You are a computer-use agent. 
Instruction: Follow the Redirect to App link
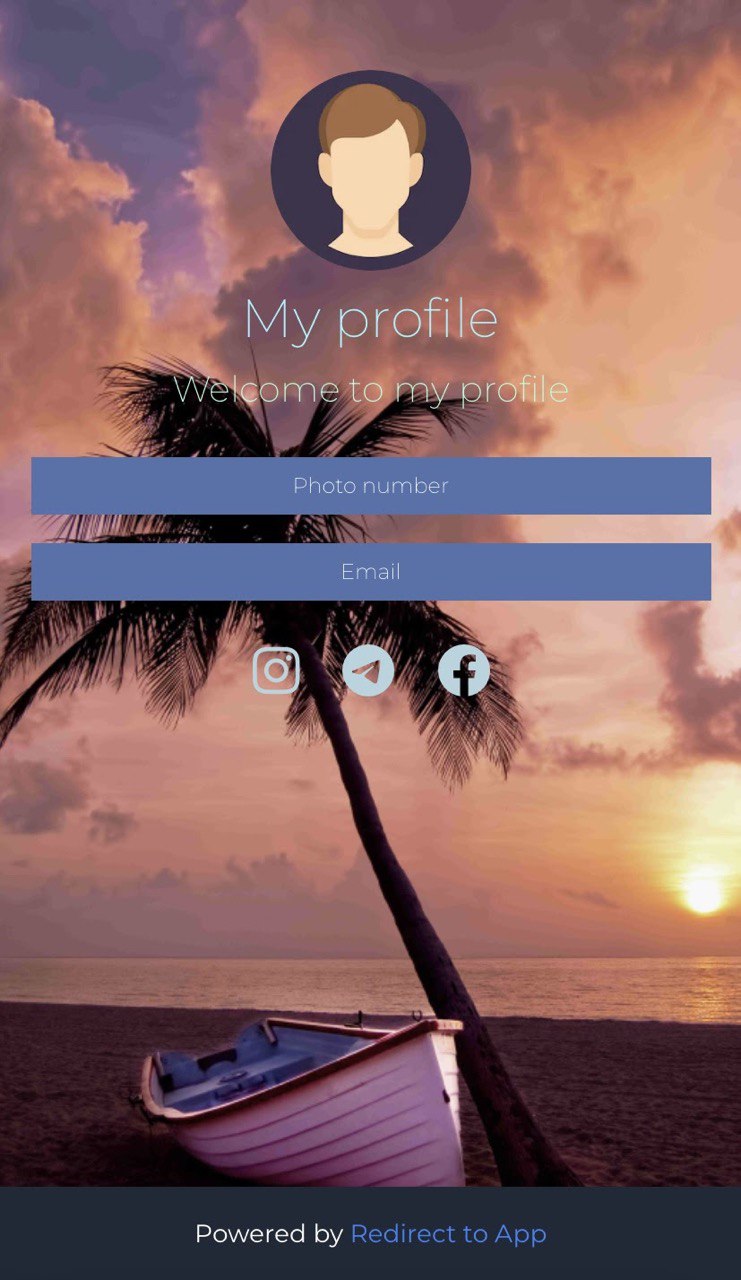coord(448,1234)
